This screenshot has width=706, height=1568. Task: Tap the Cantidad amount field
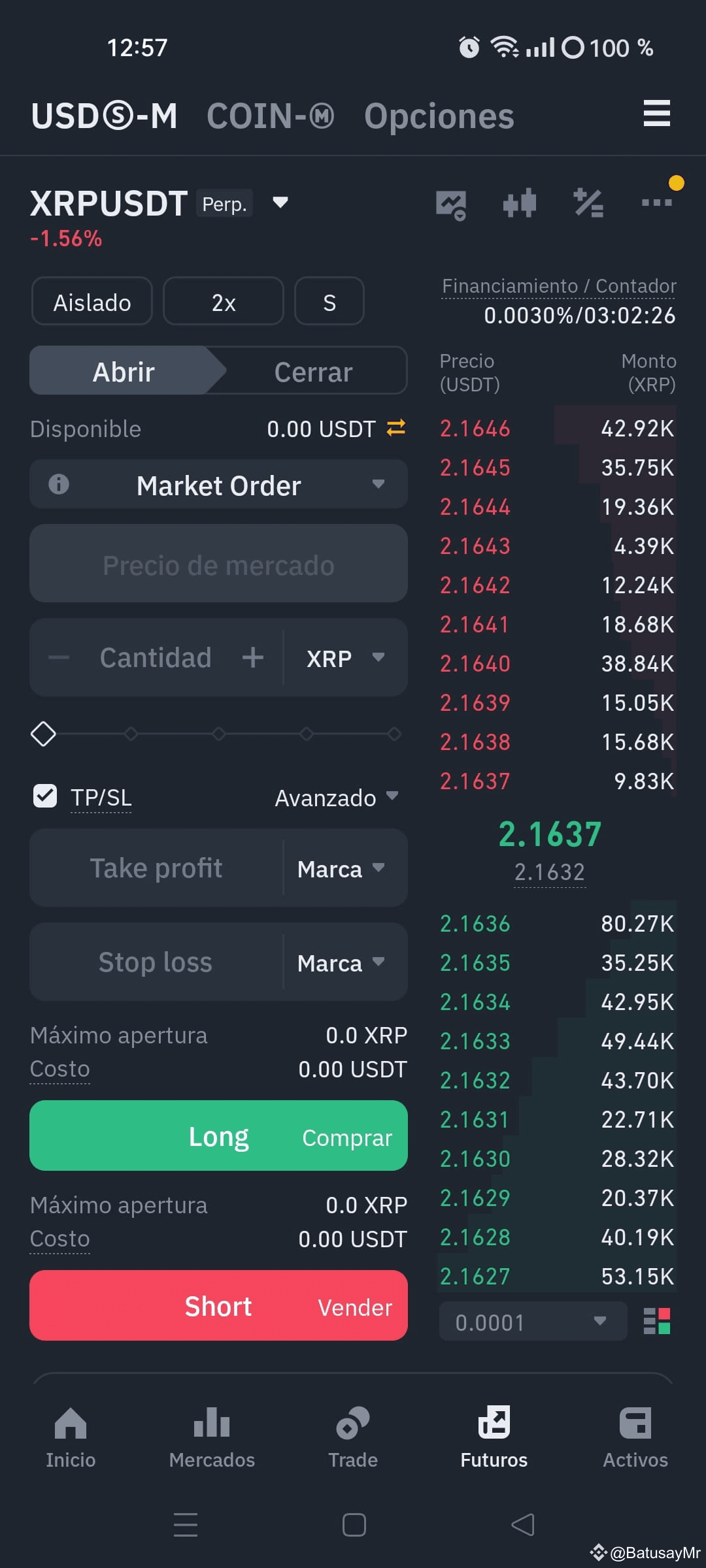(x=156, y=657)
